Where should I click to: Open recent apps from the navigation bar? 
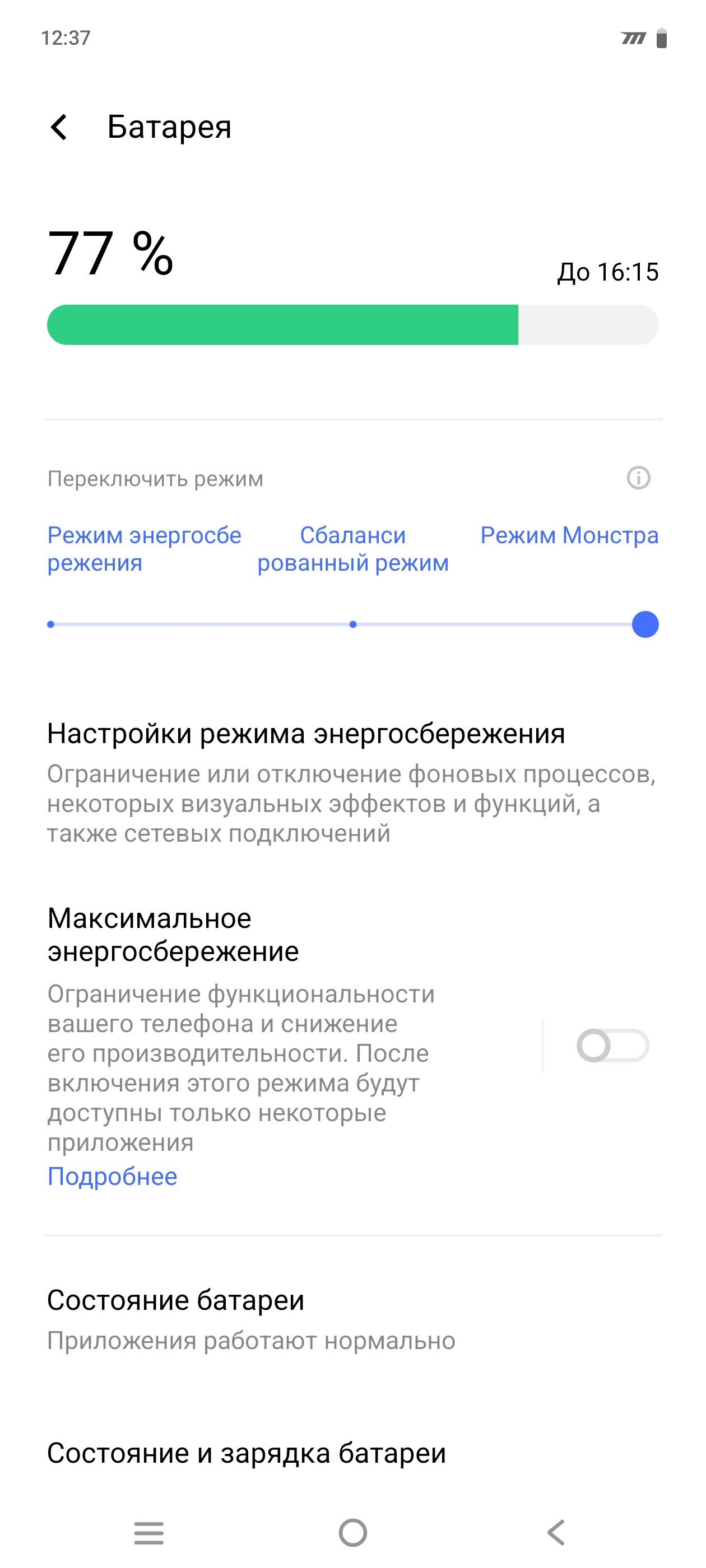148,1533
